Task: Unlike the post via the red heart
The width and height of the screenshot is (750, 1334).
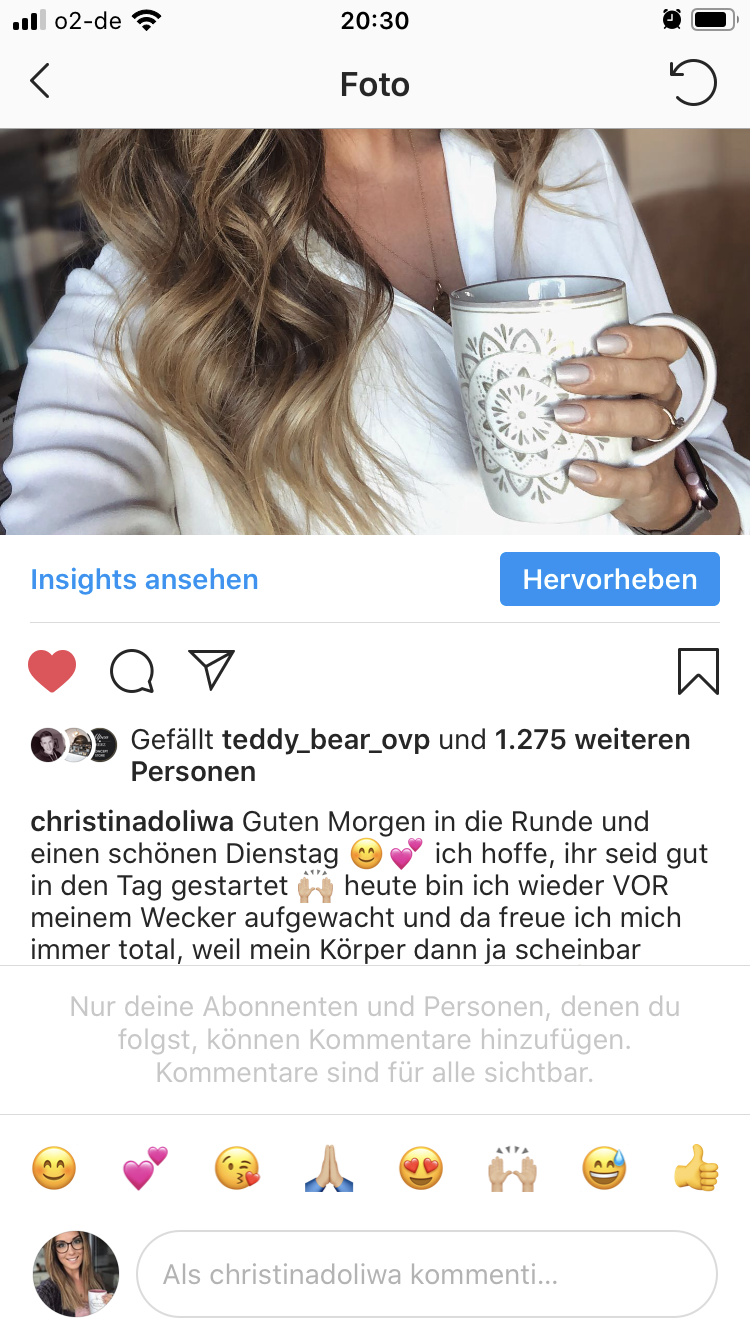Action: [x=52, y=671]
